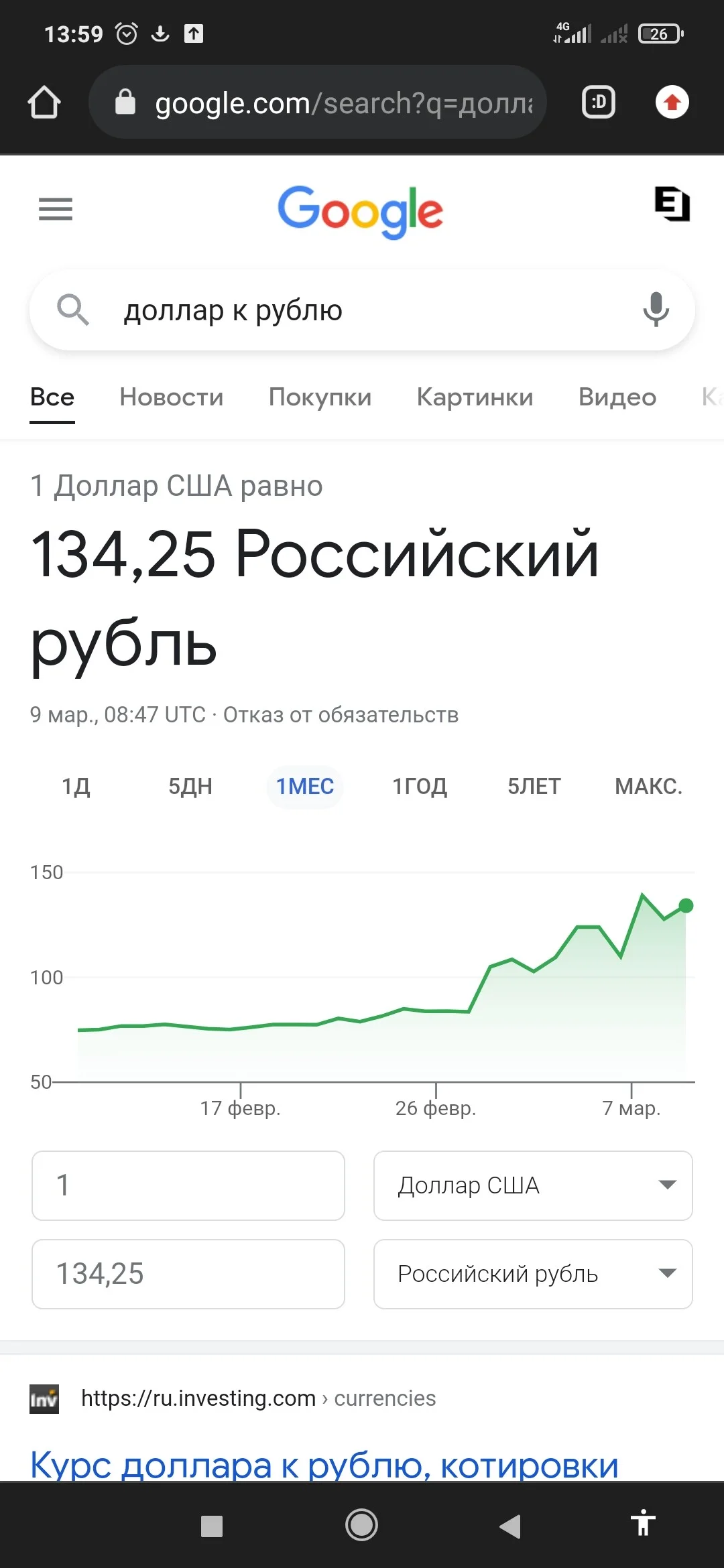
Task: Tap the red update arrow icon
Action: [x=672, y=103]
